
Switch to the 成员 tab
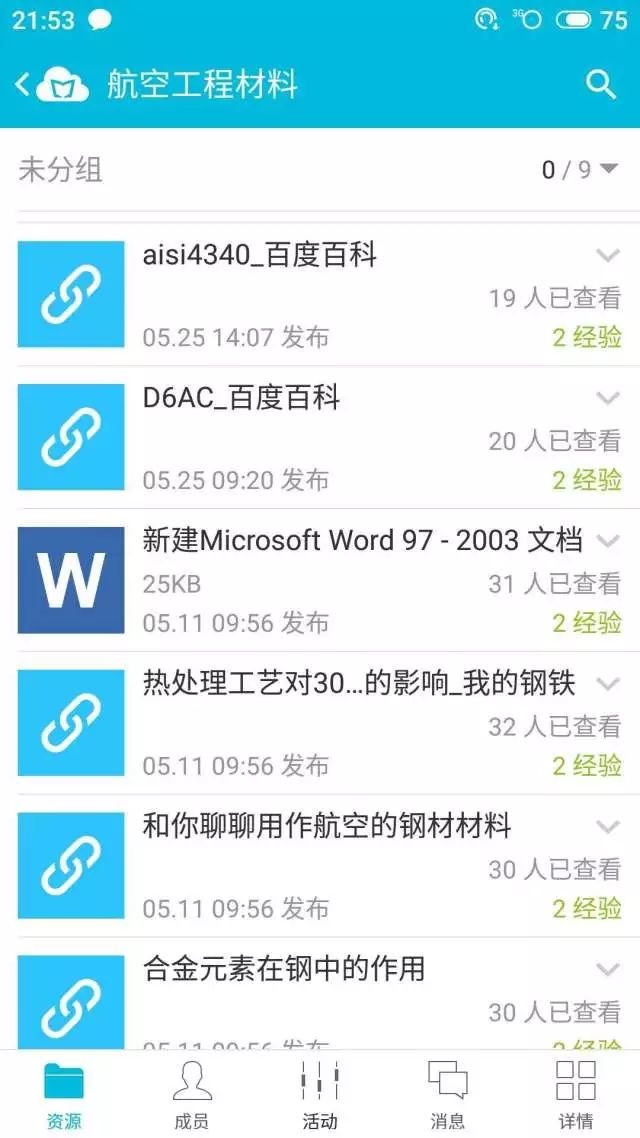coord(192,1094)
